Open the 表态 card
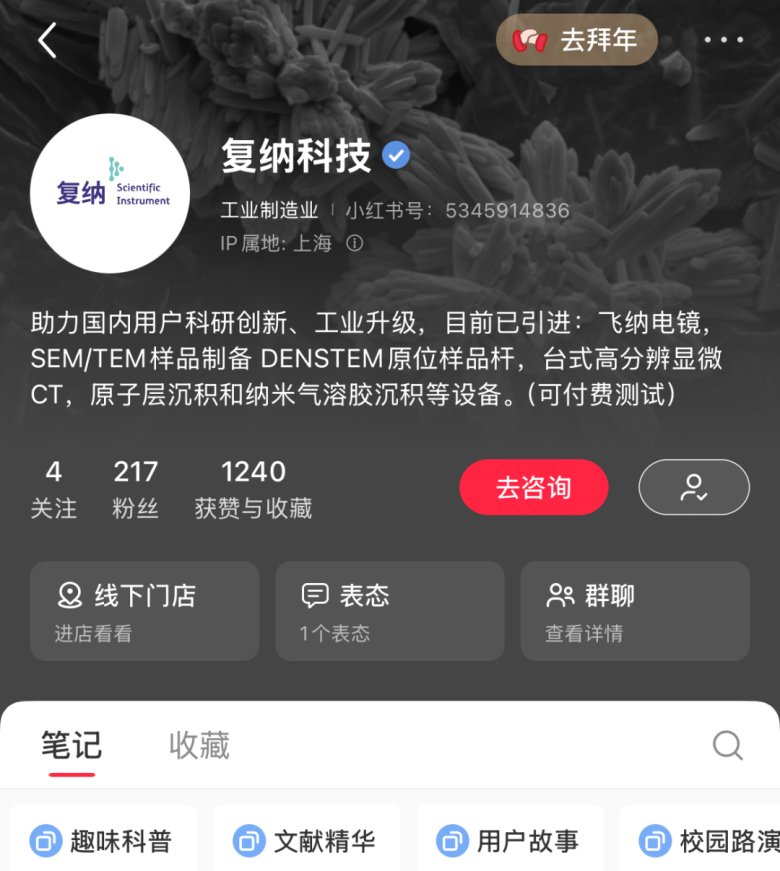Viewport: 780px width, 871px height. pos(389,611)
